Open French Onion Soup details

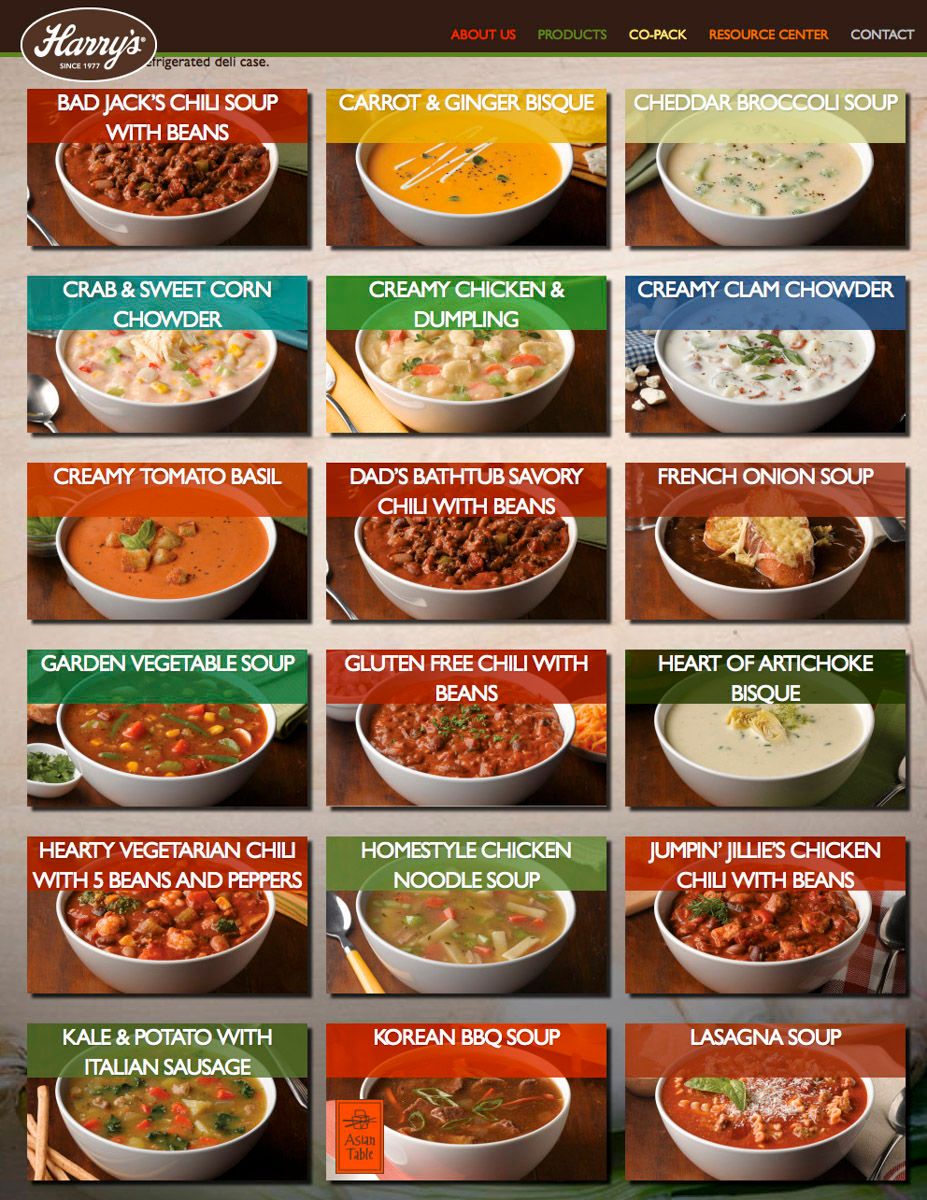pos(765,541)
